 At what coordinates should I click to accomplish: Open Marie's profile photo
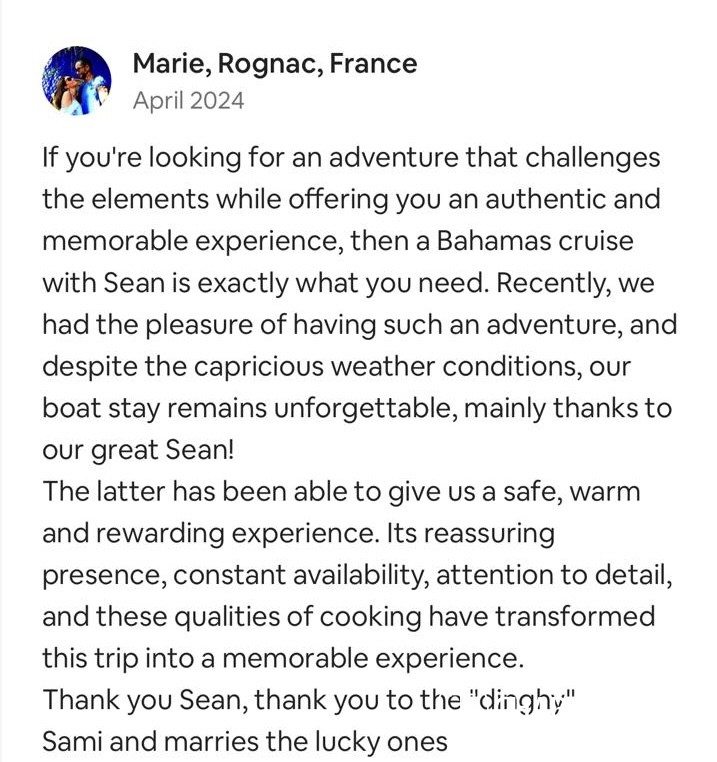point(76,81)
